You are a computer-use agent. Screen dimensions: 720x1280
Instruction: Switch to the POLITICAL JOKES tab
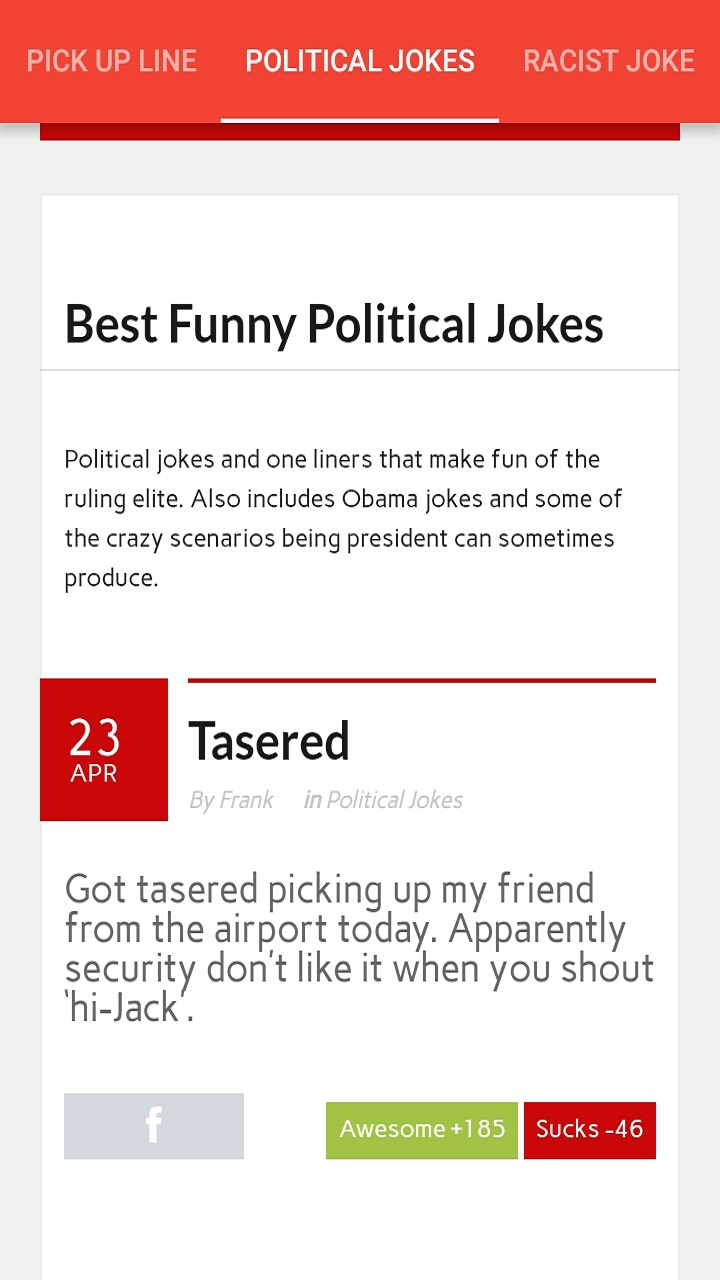(x=360, y=61)
